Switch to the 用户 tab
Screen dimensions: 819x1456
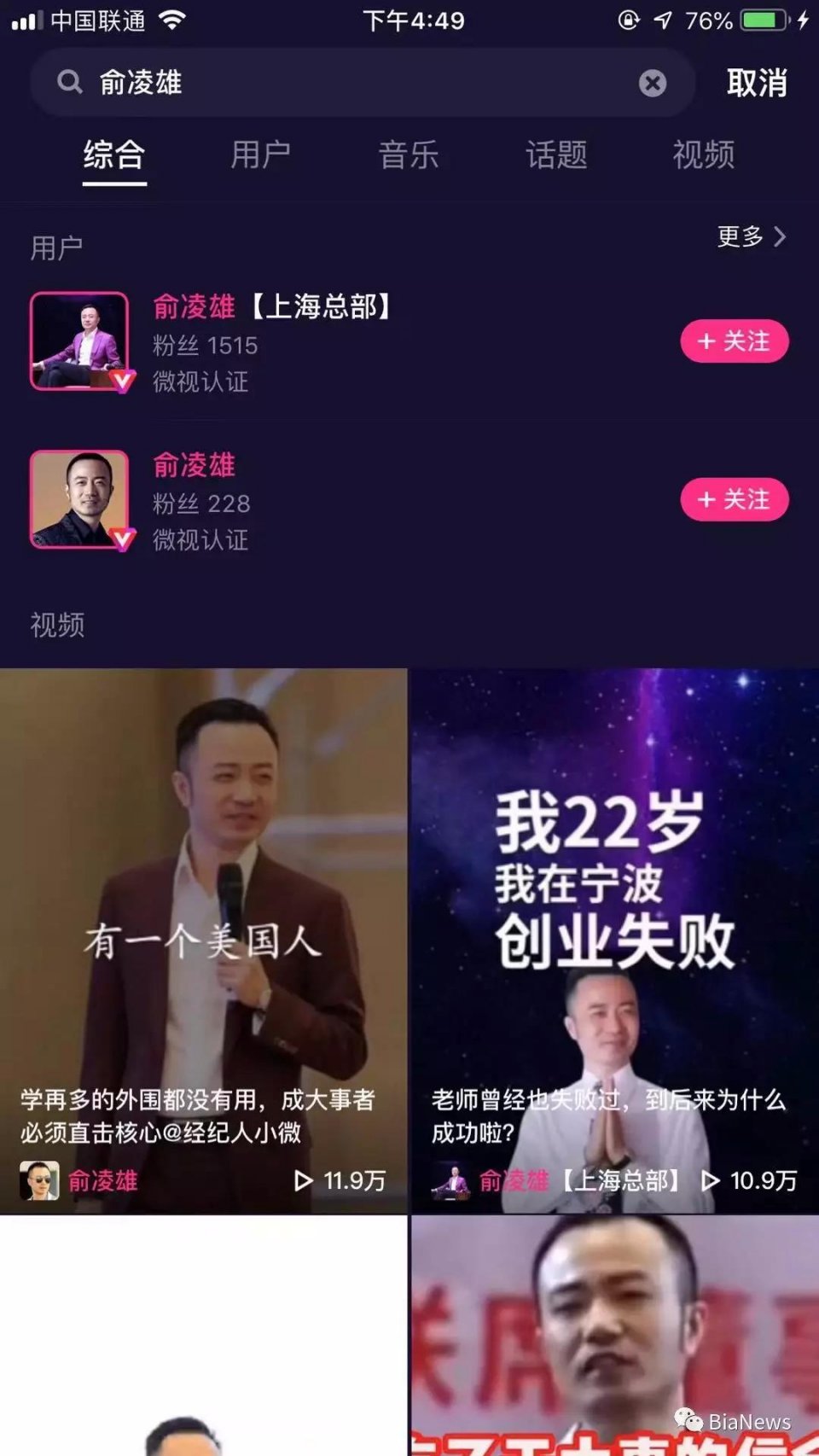click(x=260, y=155)
